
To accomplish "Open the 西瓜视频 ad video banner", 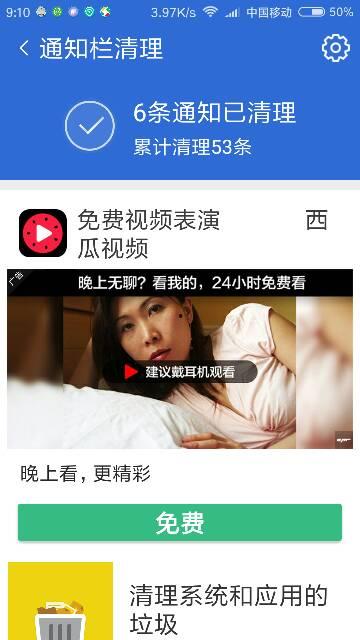I will [x=180, y=359].
